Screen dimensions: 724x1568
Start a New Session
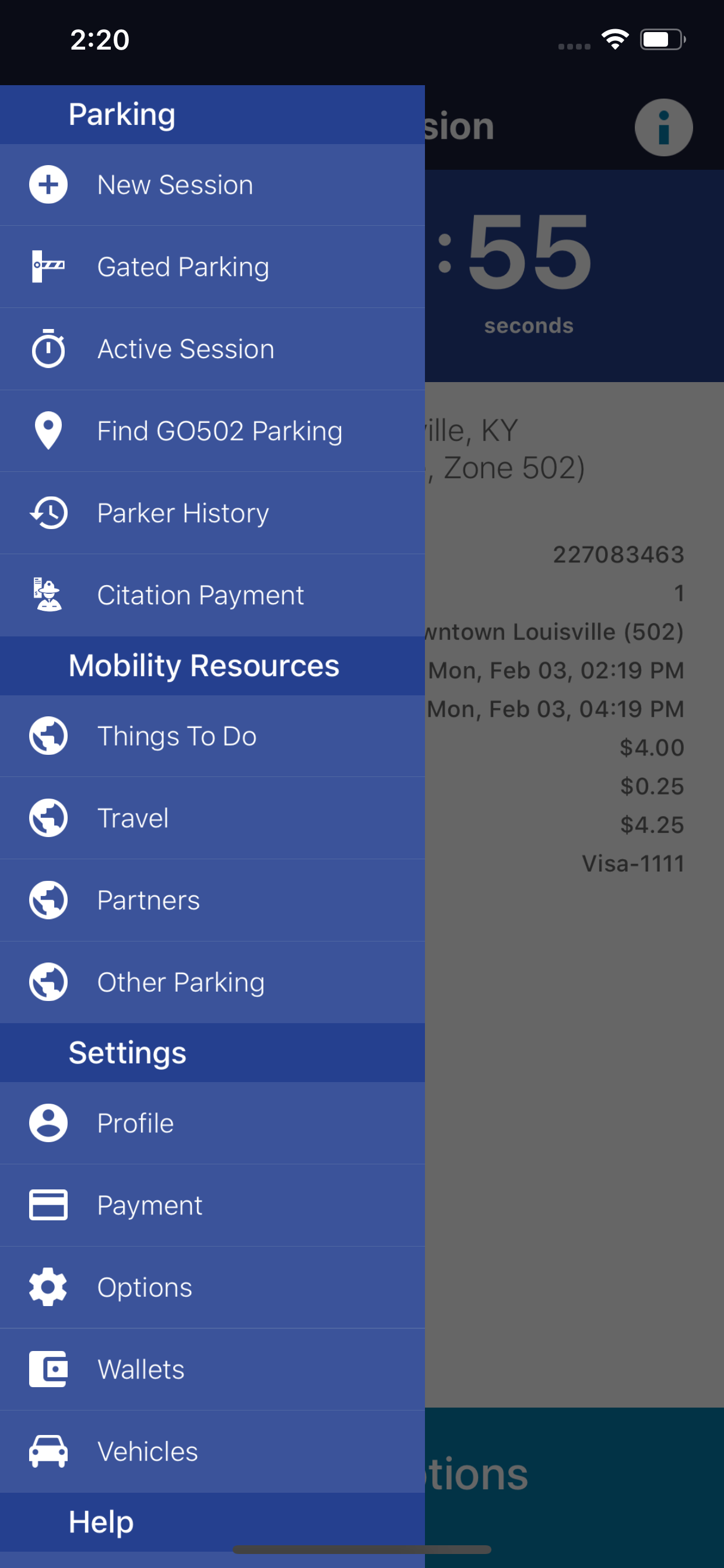click(175, 185)
